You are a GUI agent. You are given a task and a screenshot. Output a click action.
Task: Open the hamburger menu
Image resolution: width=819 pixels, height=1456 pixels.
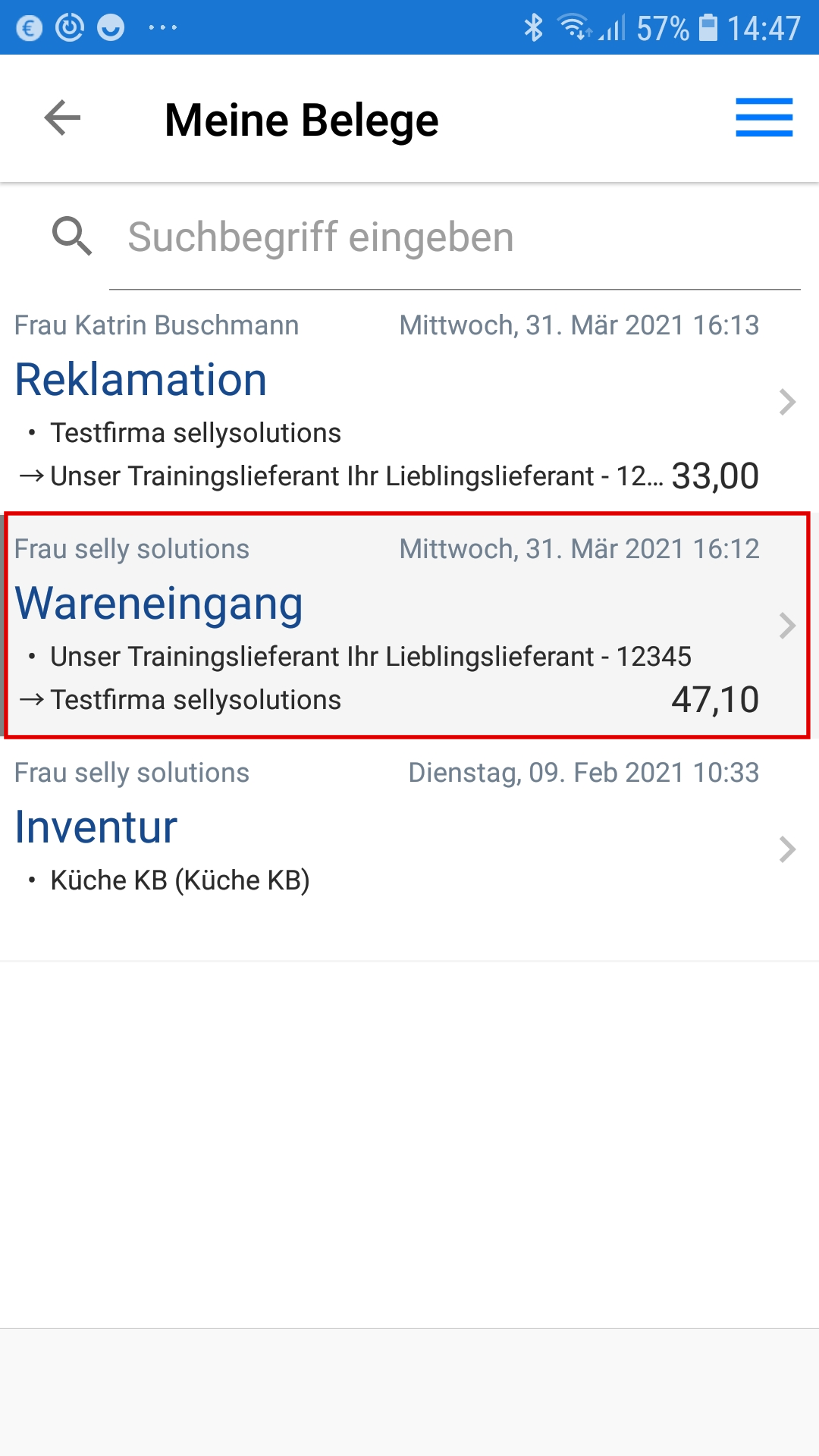764,118
